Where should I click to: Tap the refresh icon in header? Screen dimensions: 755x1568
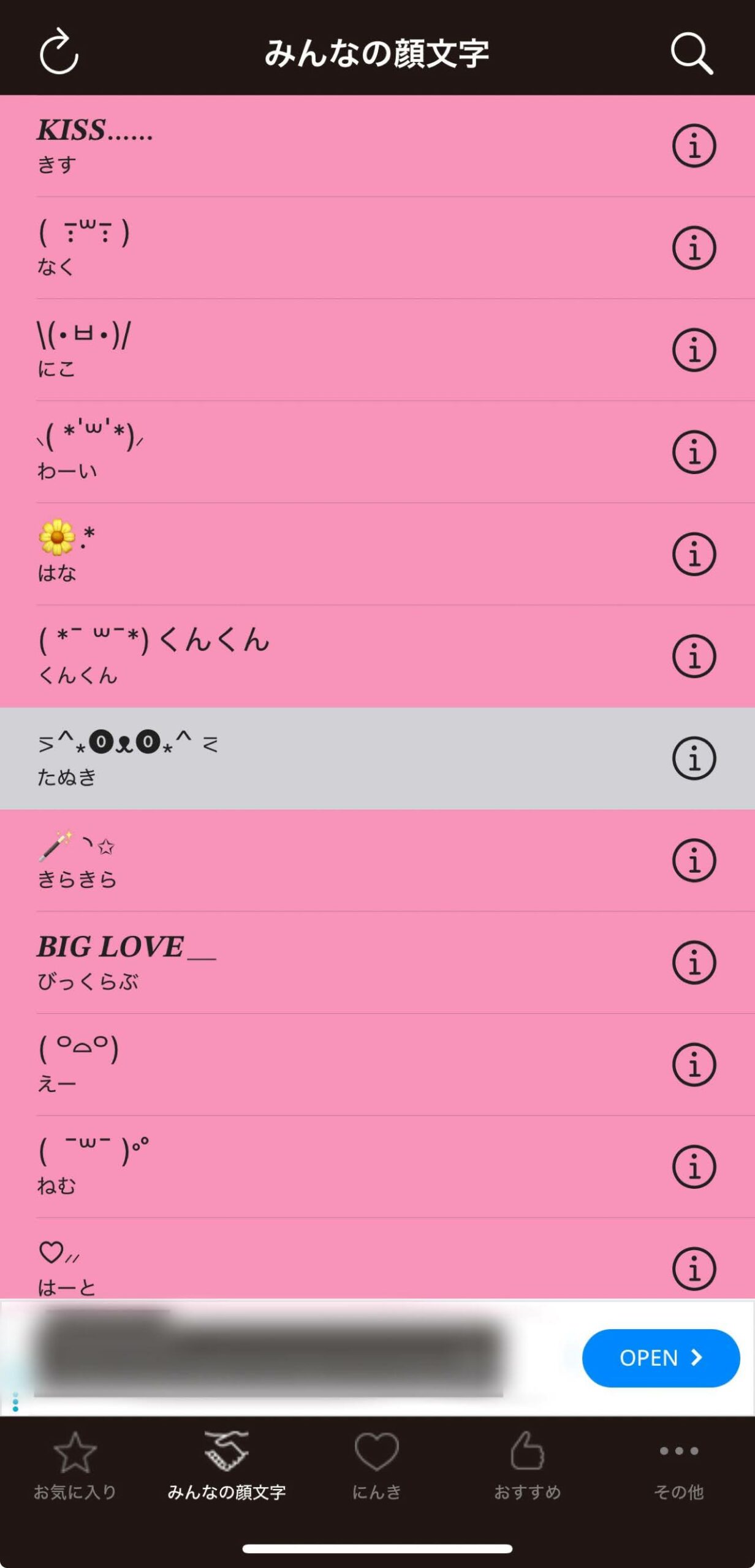59,53
